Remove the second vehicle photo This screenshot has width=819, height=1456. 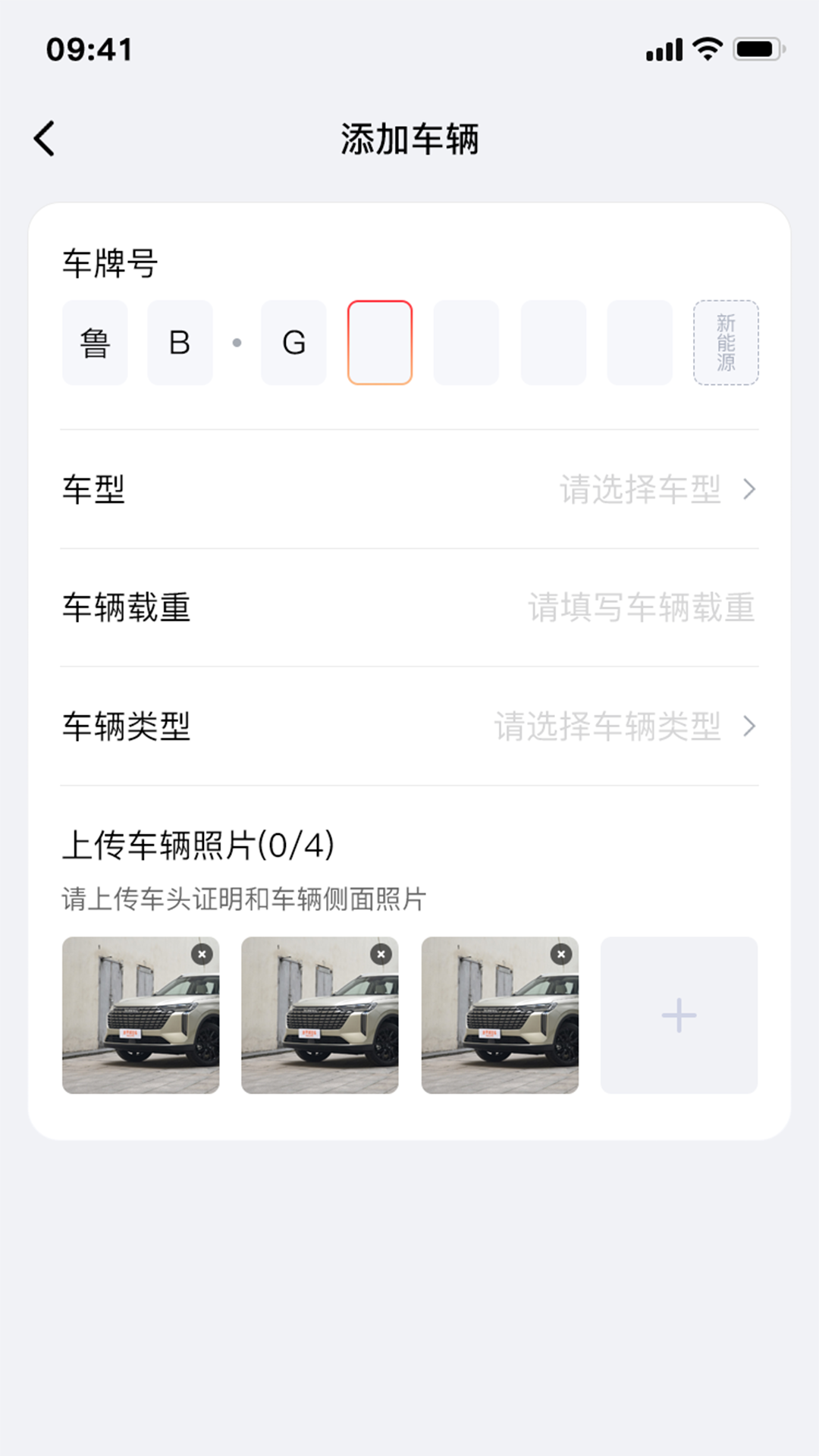(381, 954)
